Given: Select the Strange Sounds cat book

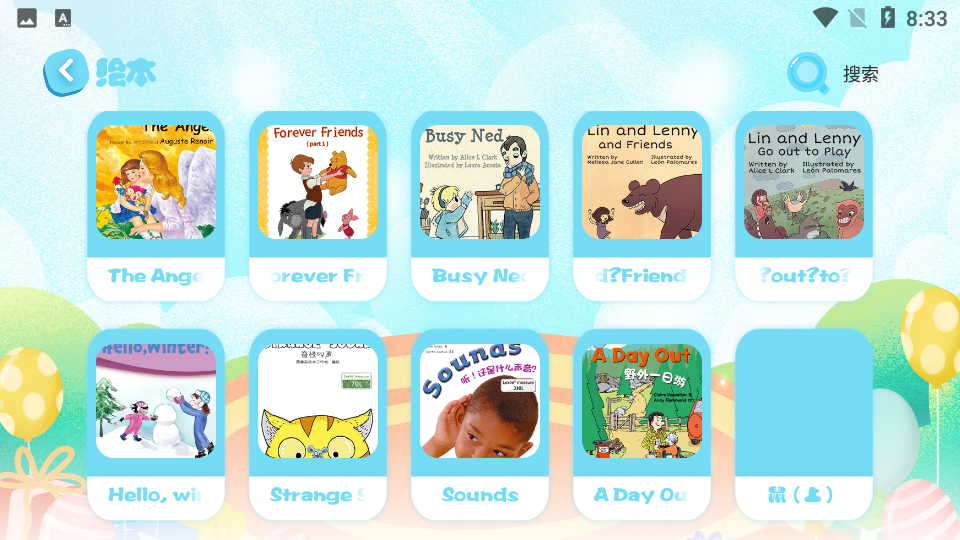Looking at the screenshot, I should [x=318, y=402].
